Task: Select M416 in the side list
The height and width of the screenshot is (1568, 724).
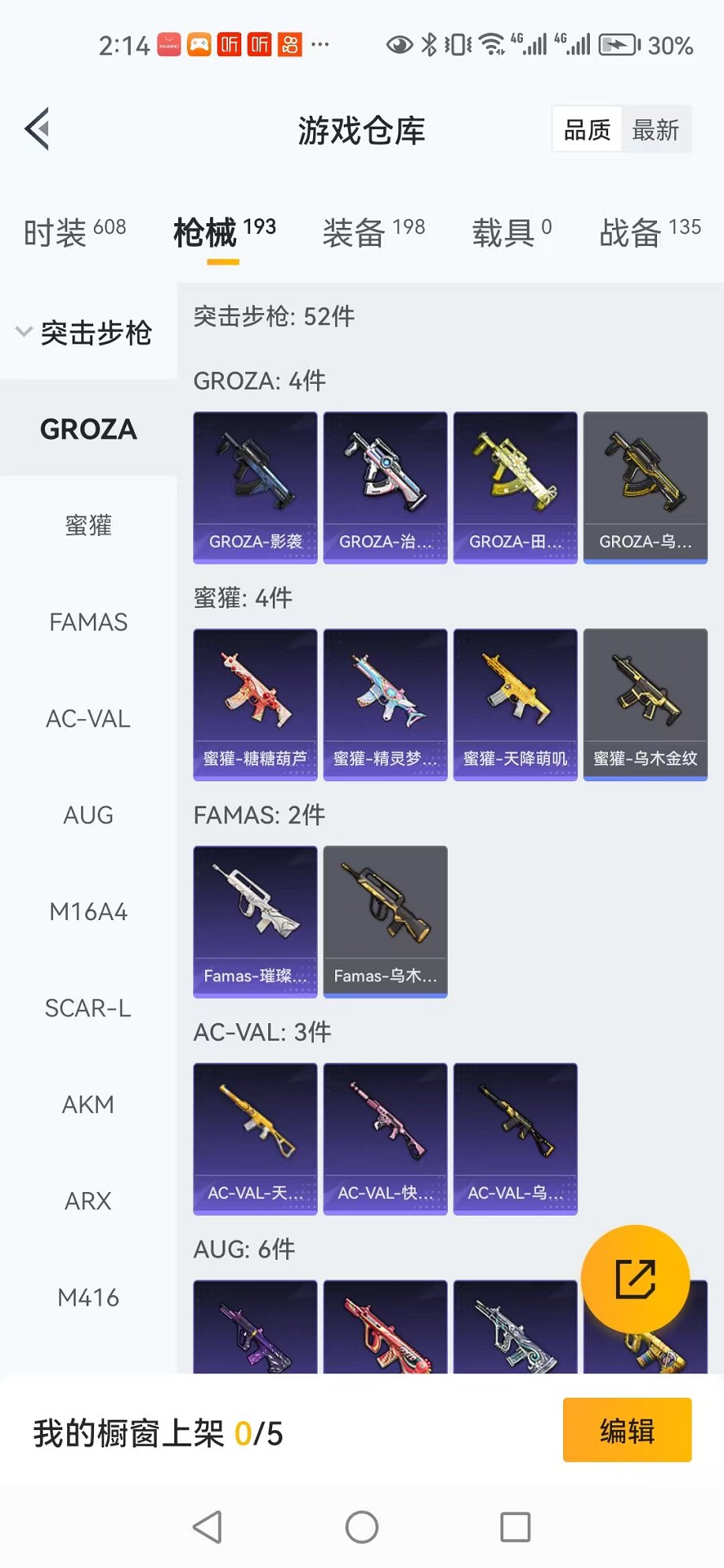Action: [88, 1298]
